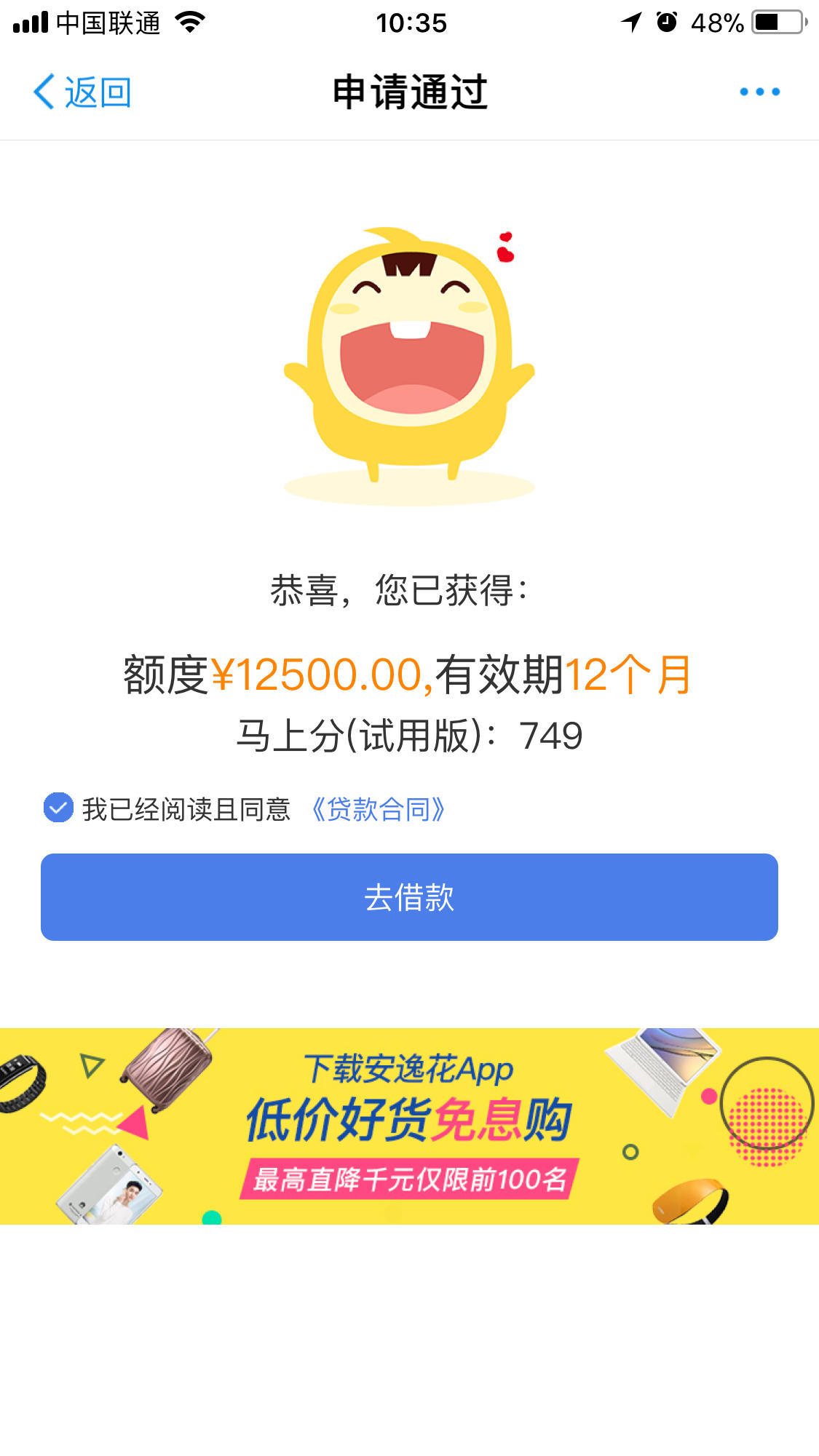Tap the 返回 back text label
The width and height of the screenshot is (819, 1456).
point(96,92)
